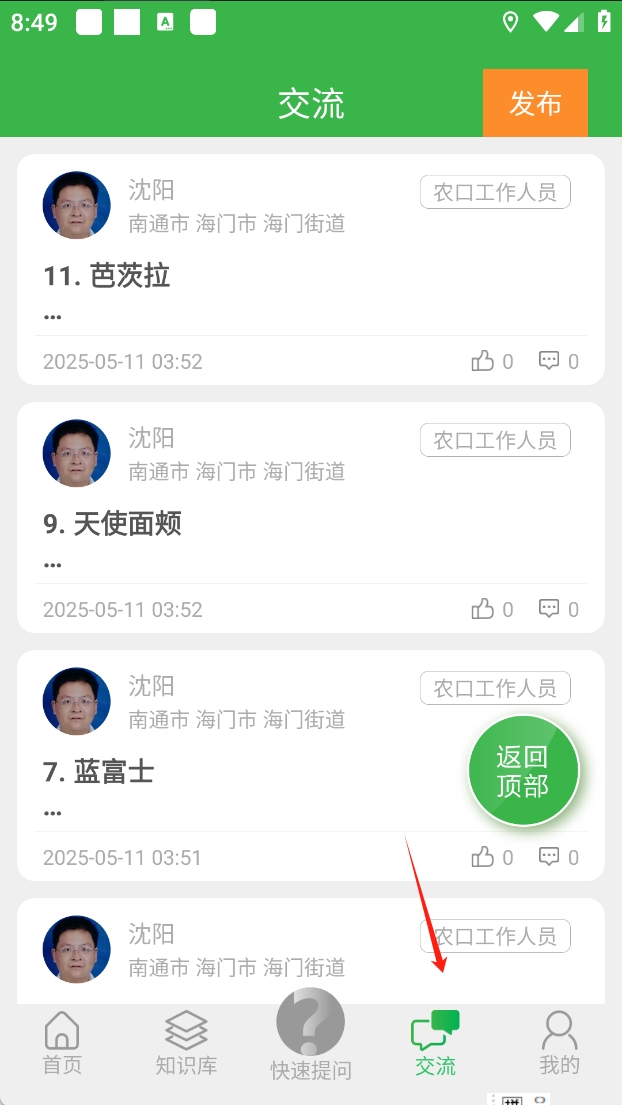The image size is (622, 1105).
Task: Tap the 返回顶部 back-to-top button
Action: pyautogui.click(x=523, y=771)
